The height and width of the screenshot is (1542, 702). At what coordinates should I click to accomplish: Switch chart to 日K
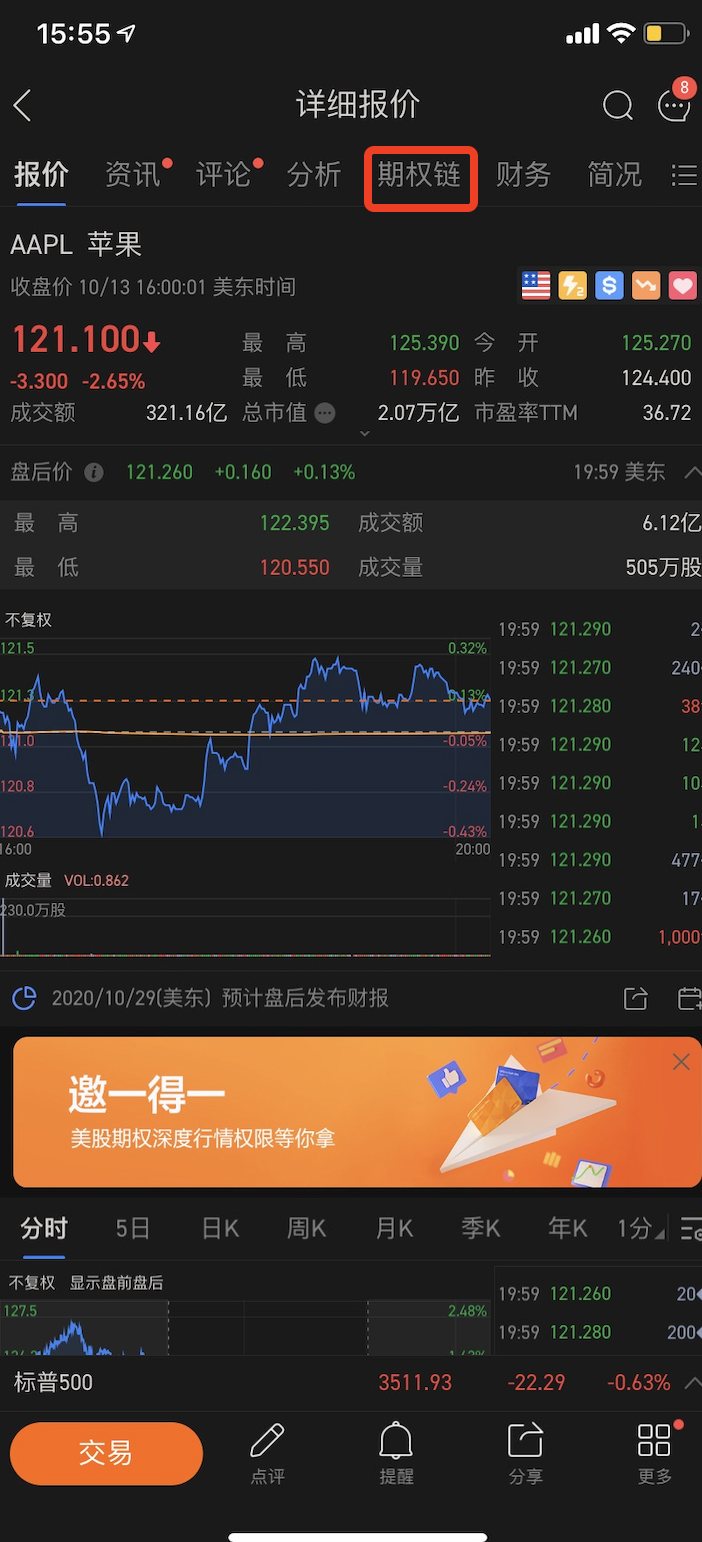tap(220, 1228)
